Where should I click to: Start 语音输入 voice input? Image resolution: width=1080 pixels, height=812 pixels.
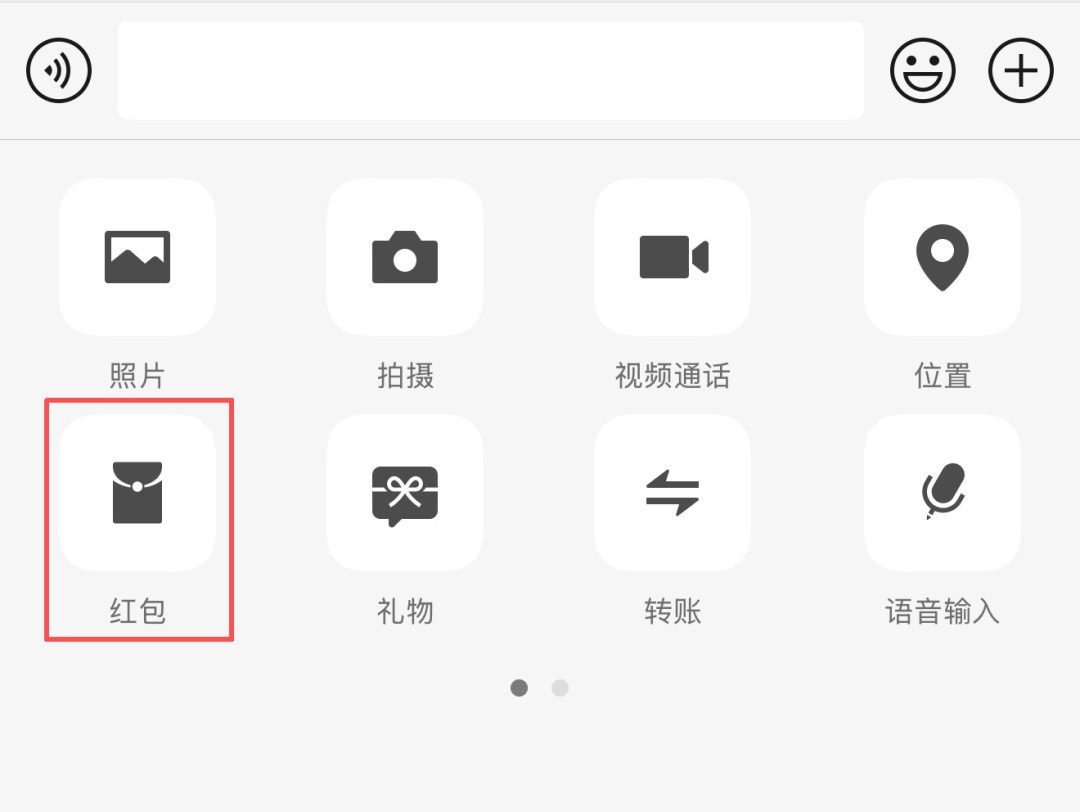pyautogui.click(x=942, y=493)
